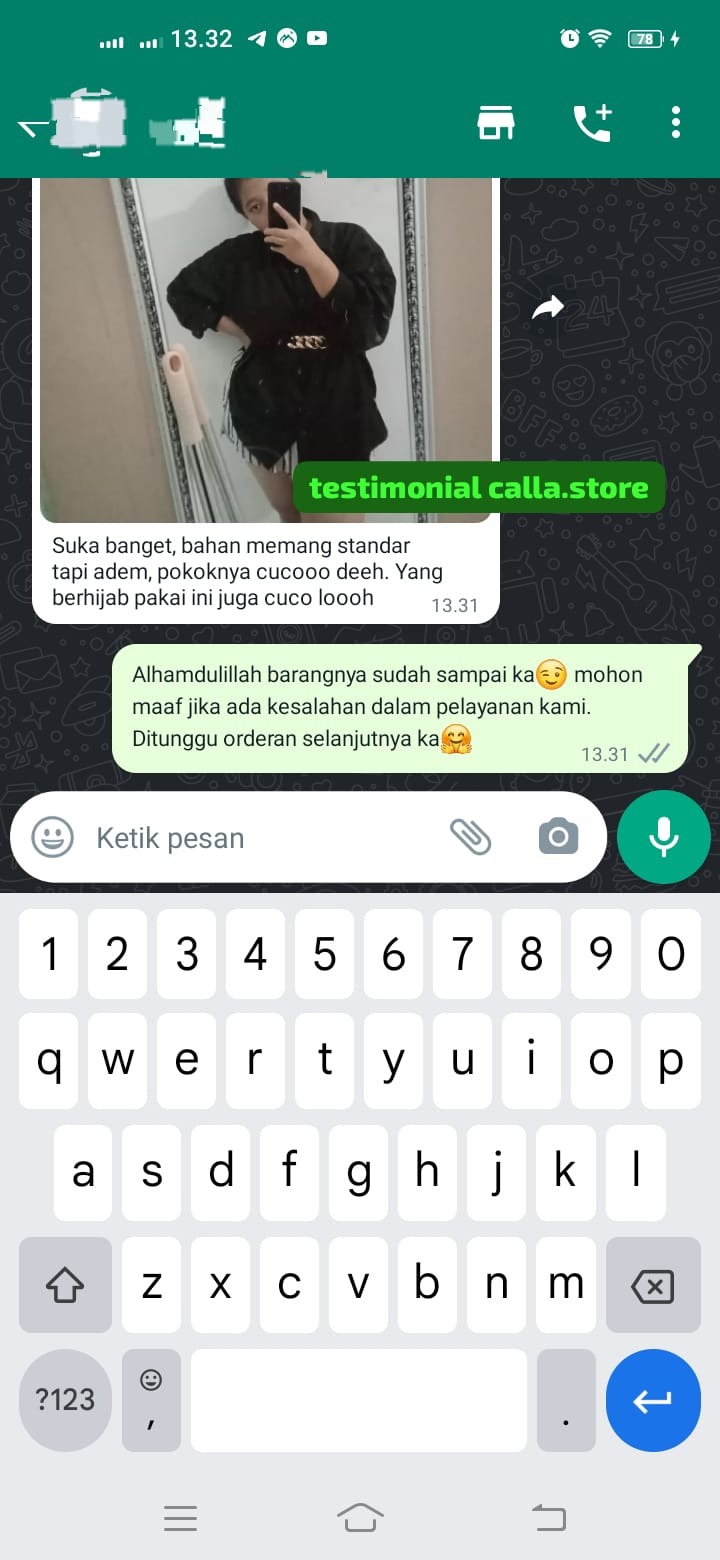The width and height of the screenshot is (720, 1560).
Task: Start a voice call with this contact
Action: point(592,122)
